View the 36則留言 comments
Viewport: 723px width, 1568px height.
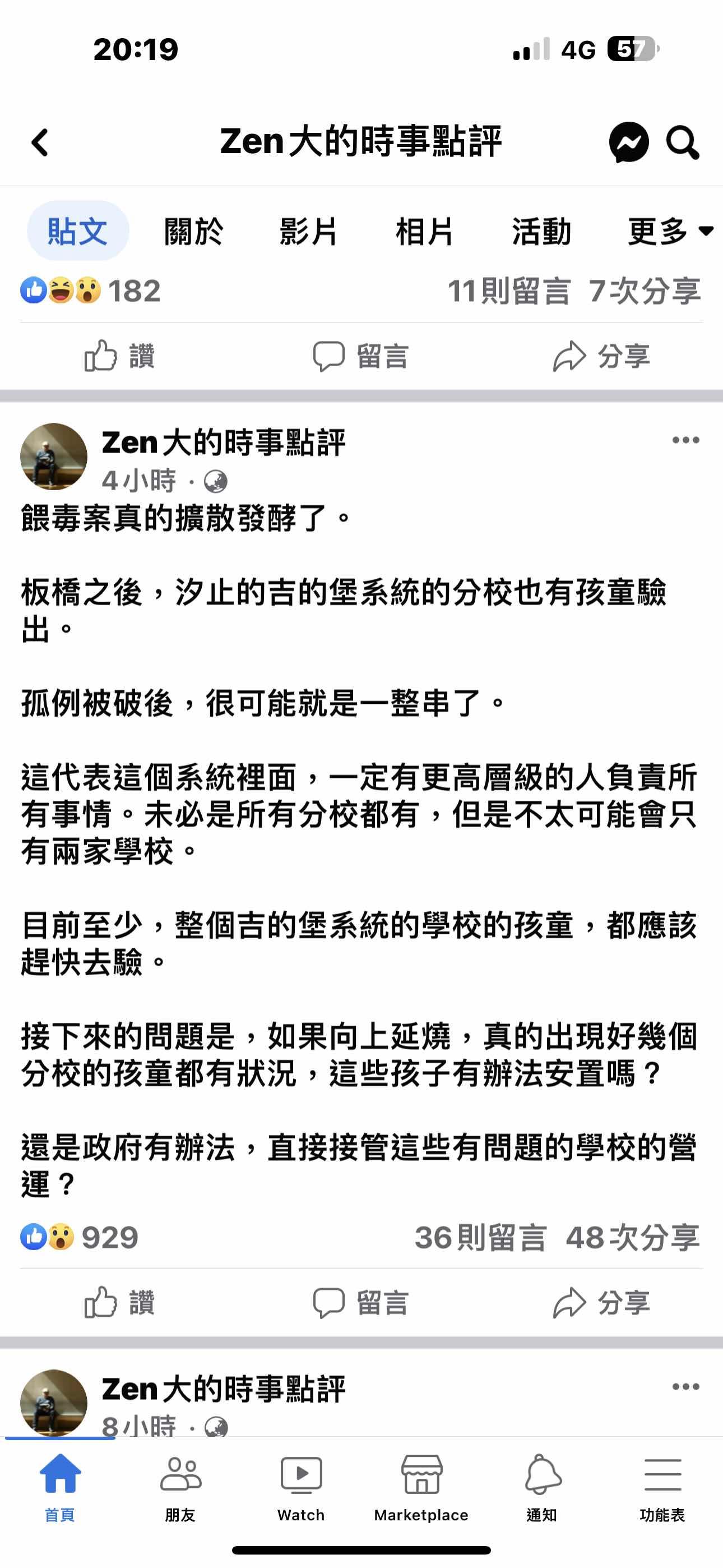tap(480, 1238)
